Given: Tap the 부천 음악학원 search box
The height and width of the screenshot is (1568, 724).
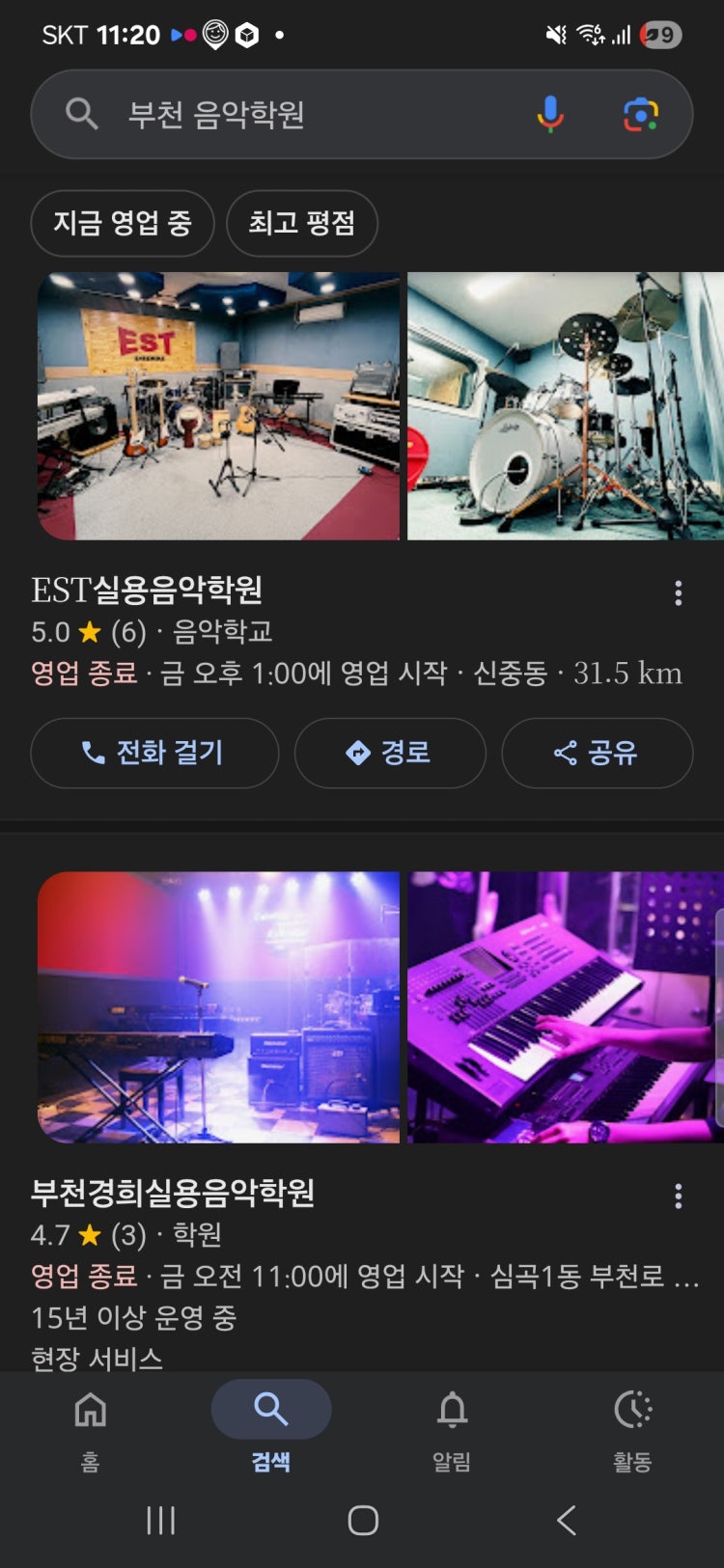Looking at the screenshot, I should (x=290, y=115).
